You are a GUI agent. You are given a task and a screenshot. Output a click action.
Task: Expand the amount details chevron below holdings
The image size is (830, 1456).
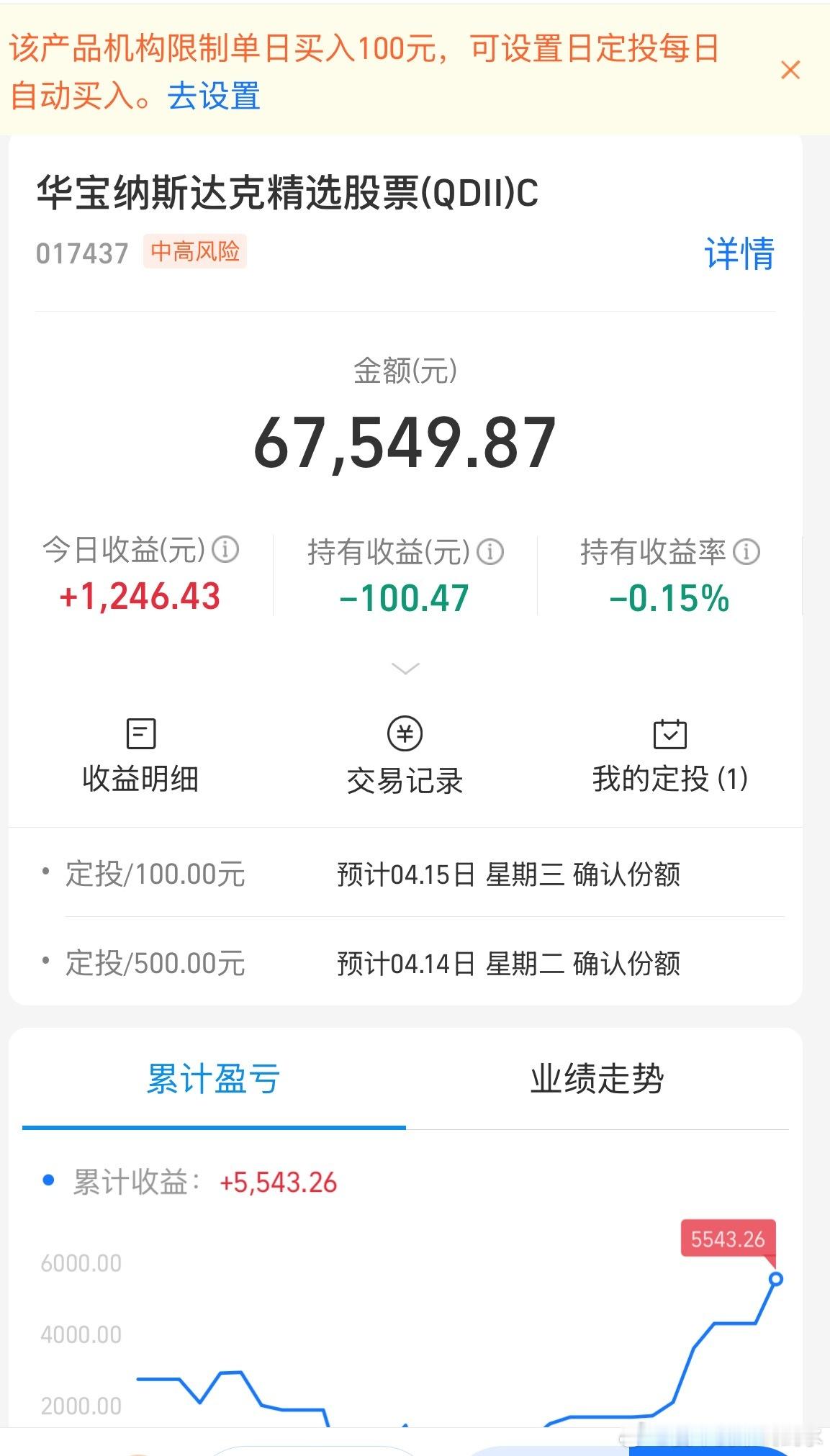(405, 668)
